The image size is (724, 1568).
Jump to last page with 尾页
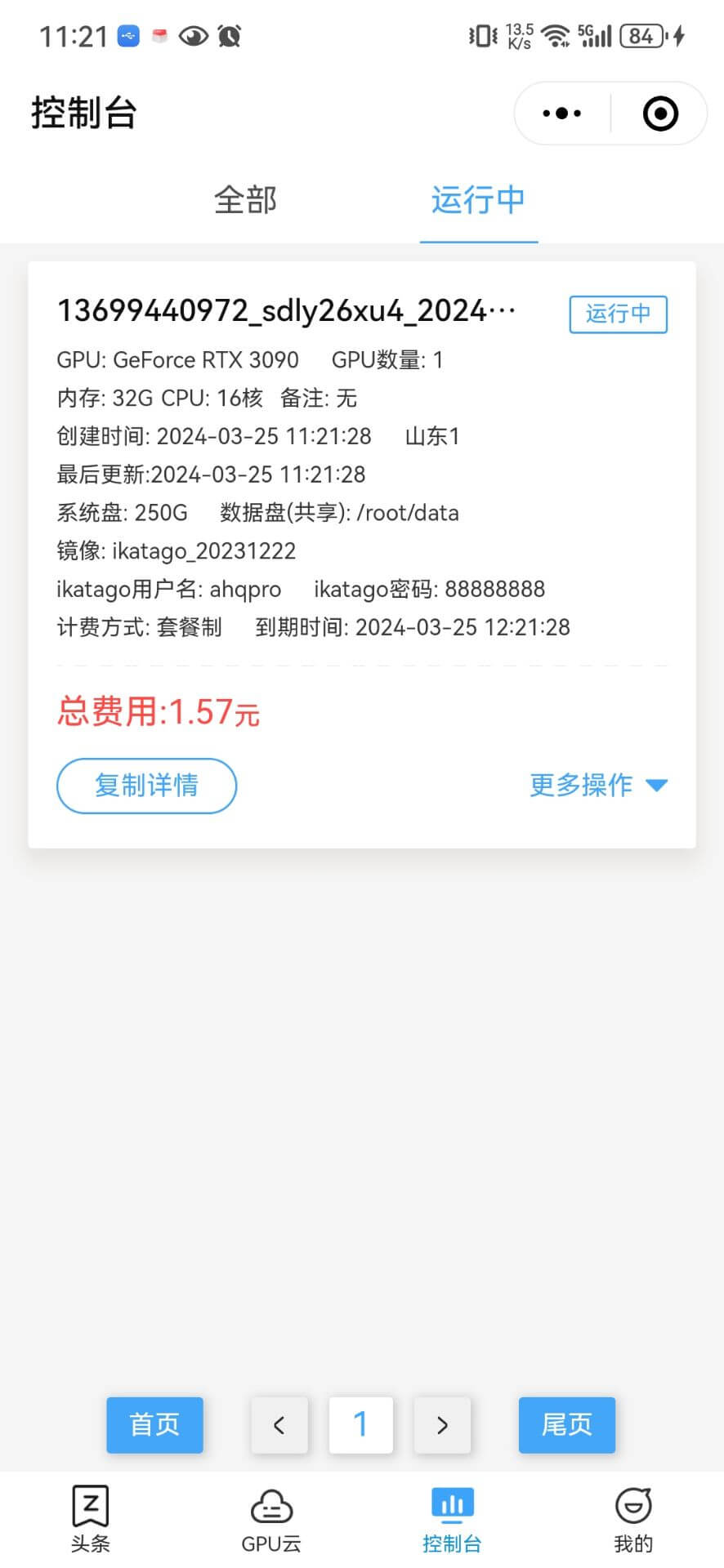tap(566, 1424)
